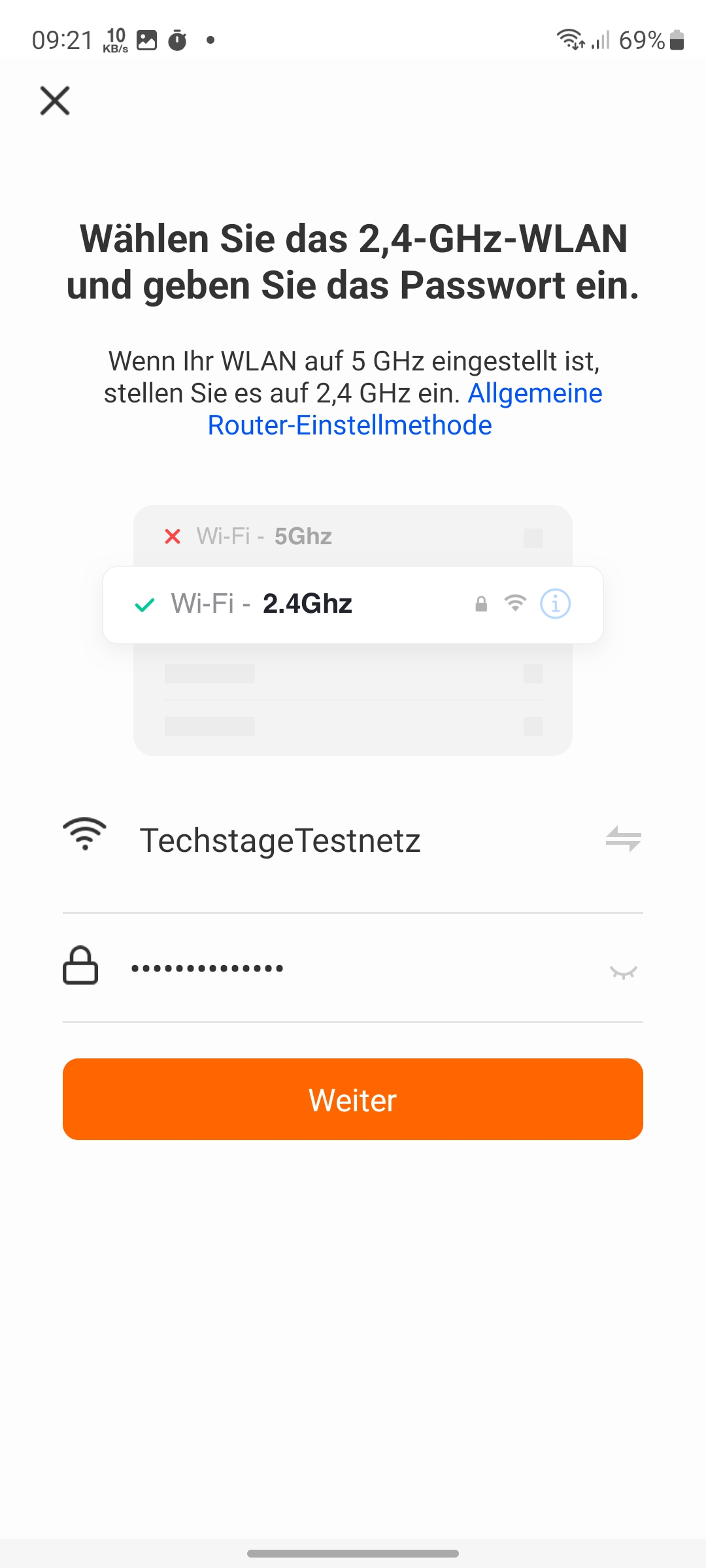The image size is (706, 1568).
Task: Continue with the Weiter button
Action: [x=353, y=1099]
